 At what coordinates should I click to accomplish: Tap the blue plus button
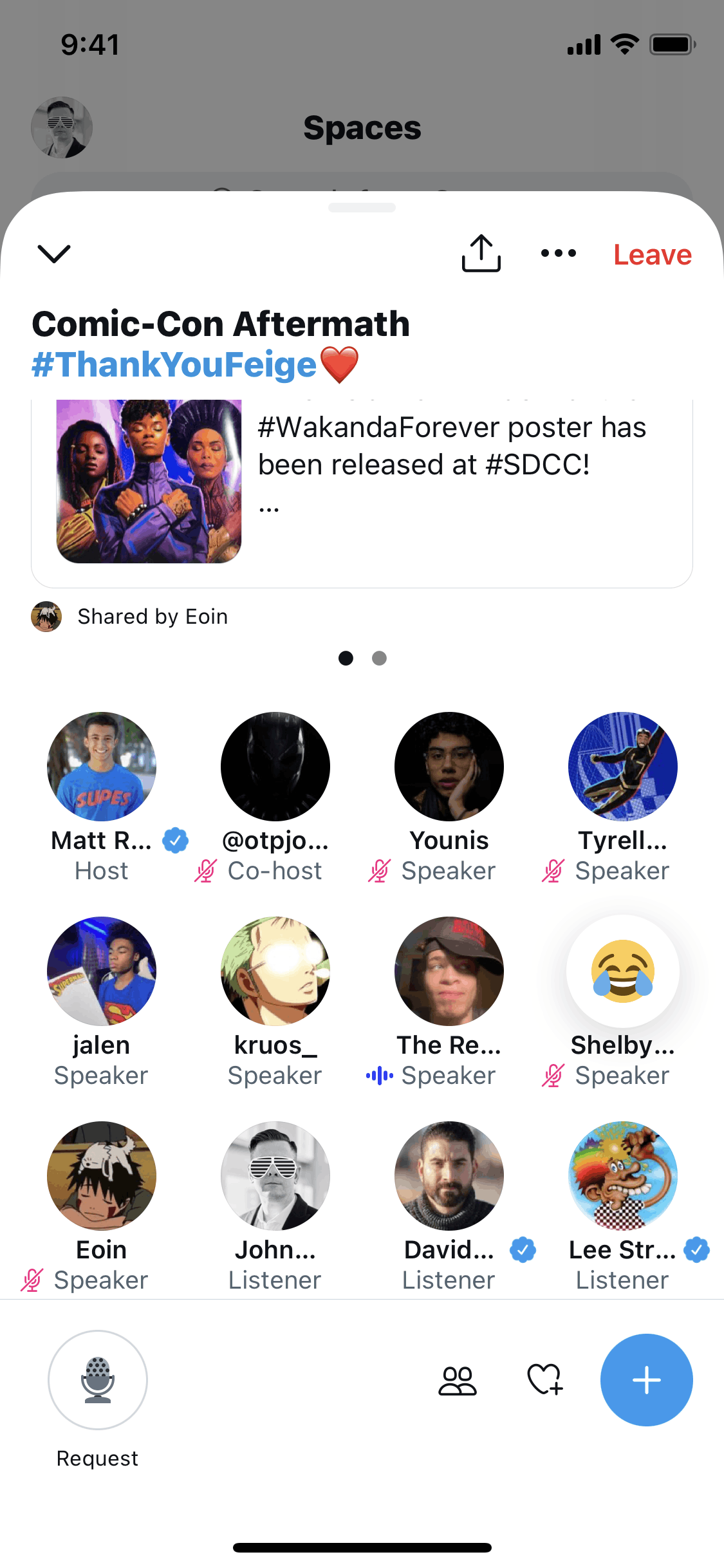click(646, 1380)
